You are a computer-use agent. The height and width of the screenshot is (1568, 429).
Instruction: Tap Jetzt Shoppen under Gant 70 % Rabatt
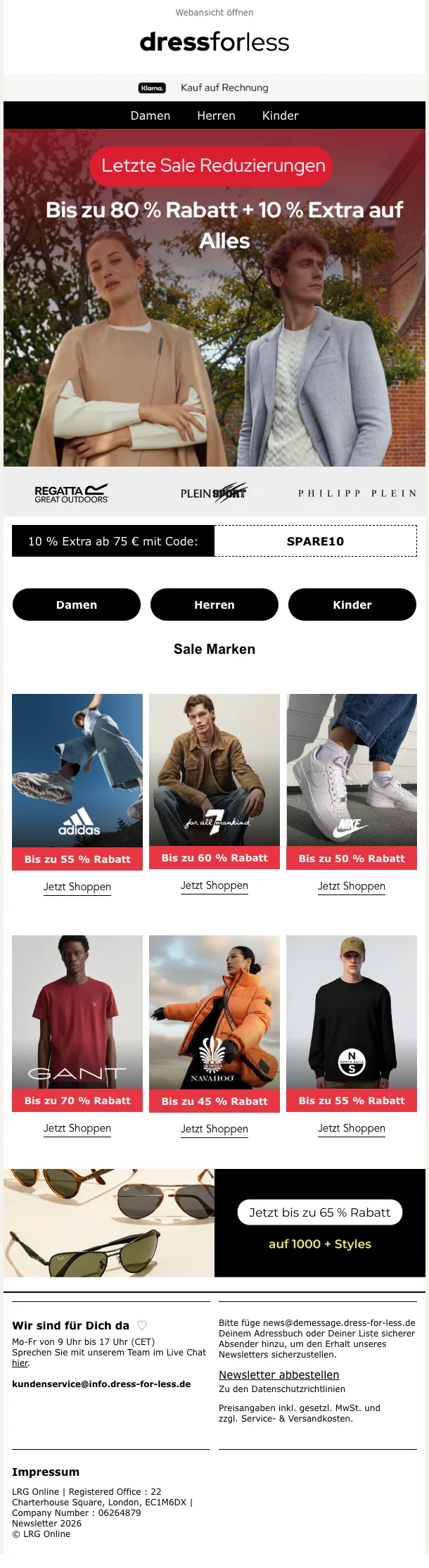(77, 1128)
